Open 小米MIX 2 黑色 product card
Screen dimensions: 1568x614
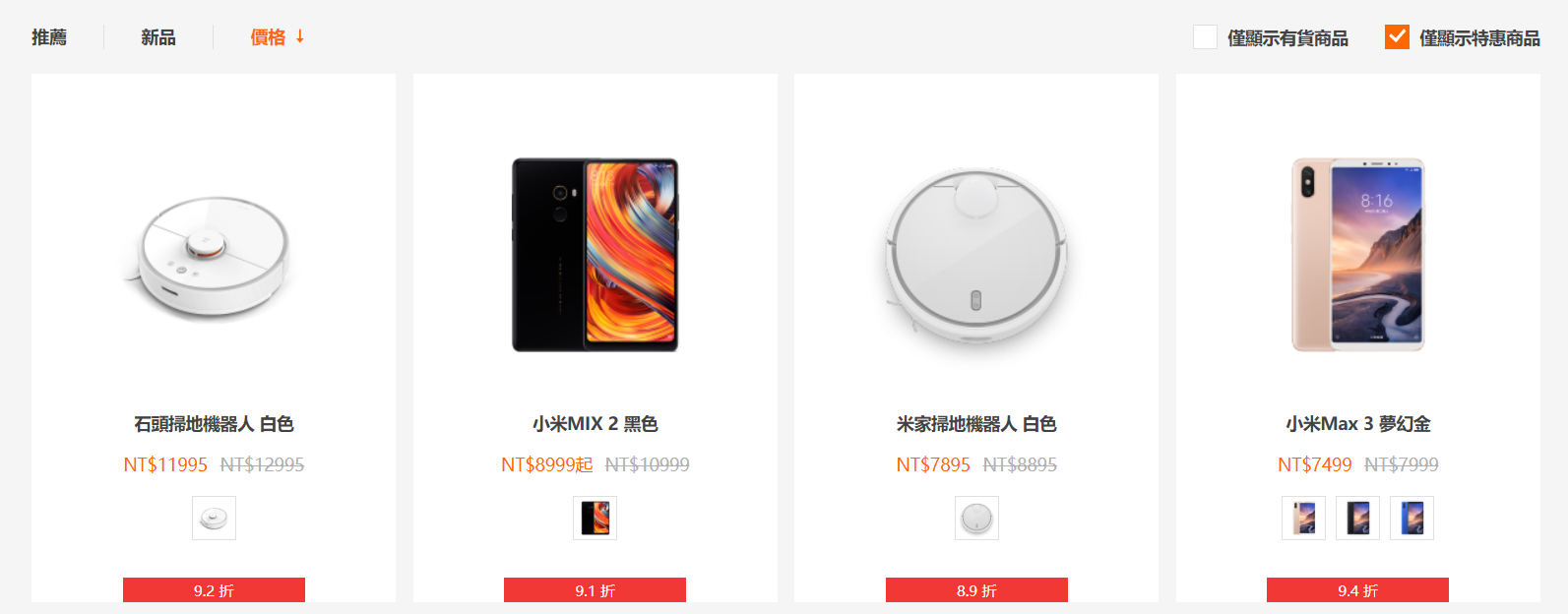[595, 256]
